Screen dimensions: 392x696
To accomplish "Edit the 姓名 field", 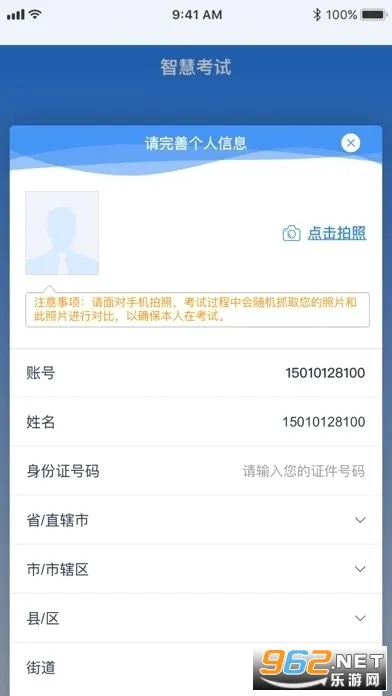I will [196, 422].
